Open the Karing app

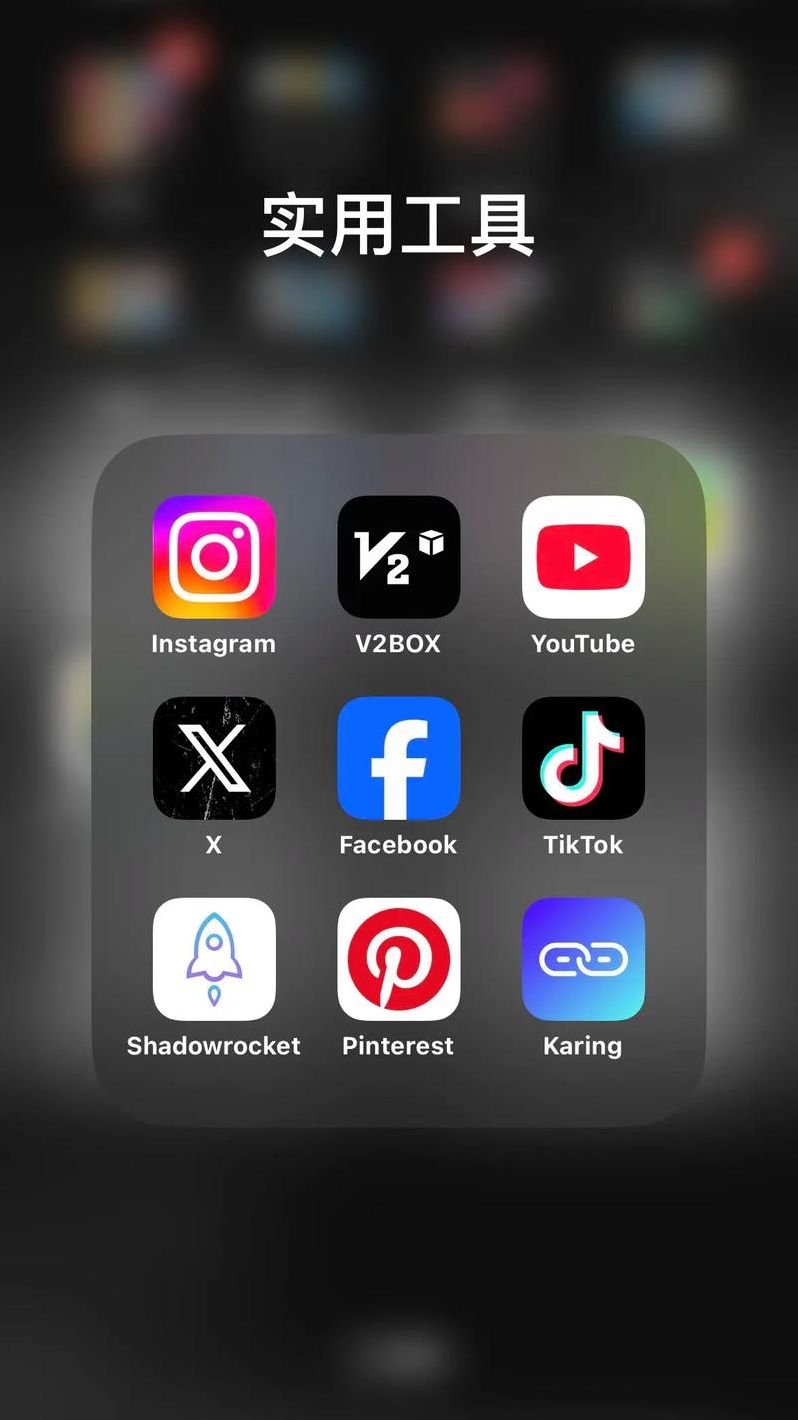coord(583,959)
